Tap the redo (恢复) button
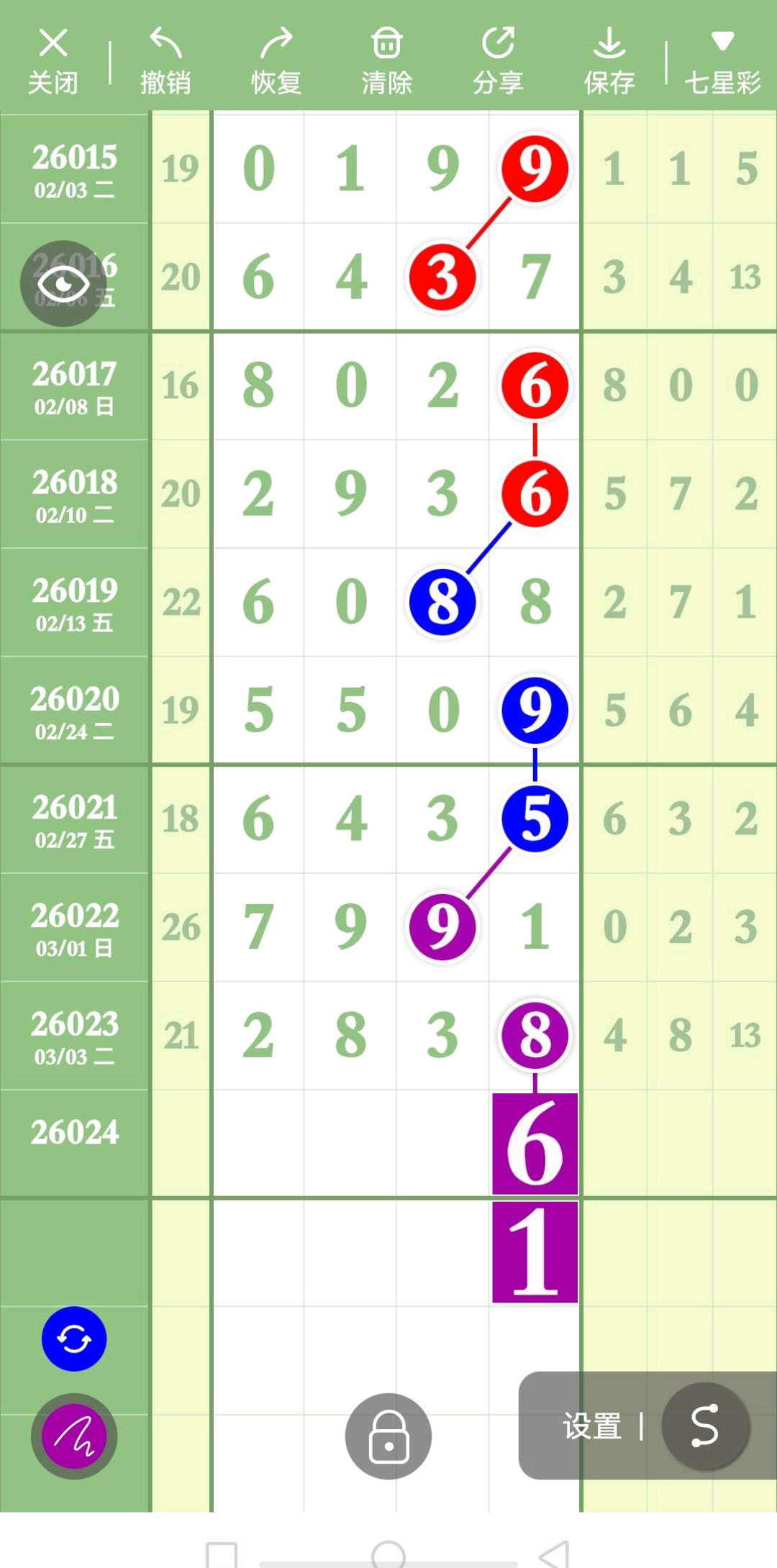The height and width of the screenshot is (1568, 777). [x=276, y=62]
